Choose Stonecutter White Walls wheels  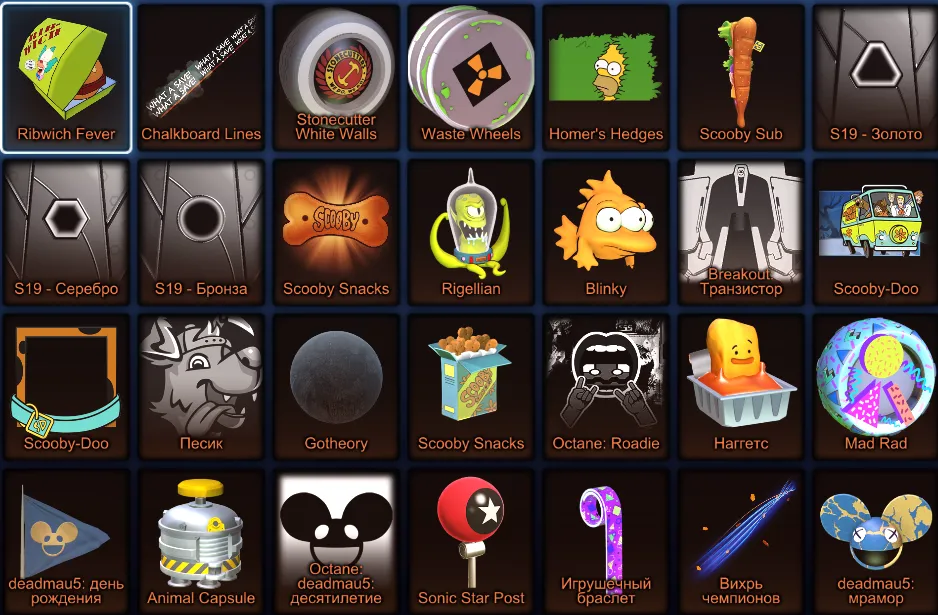tap(336, 77)
